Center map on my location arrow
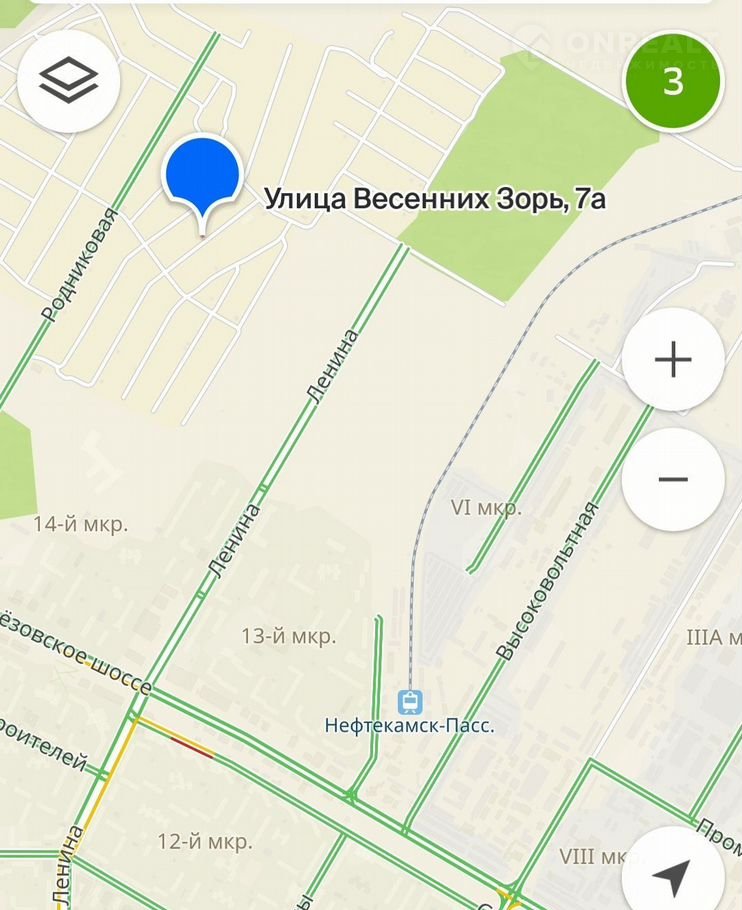The height and width of the screenshot is (910, 742). 673,875
